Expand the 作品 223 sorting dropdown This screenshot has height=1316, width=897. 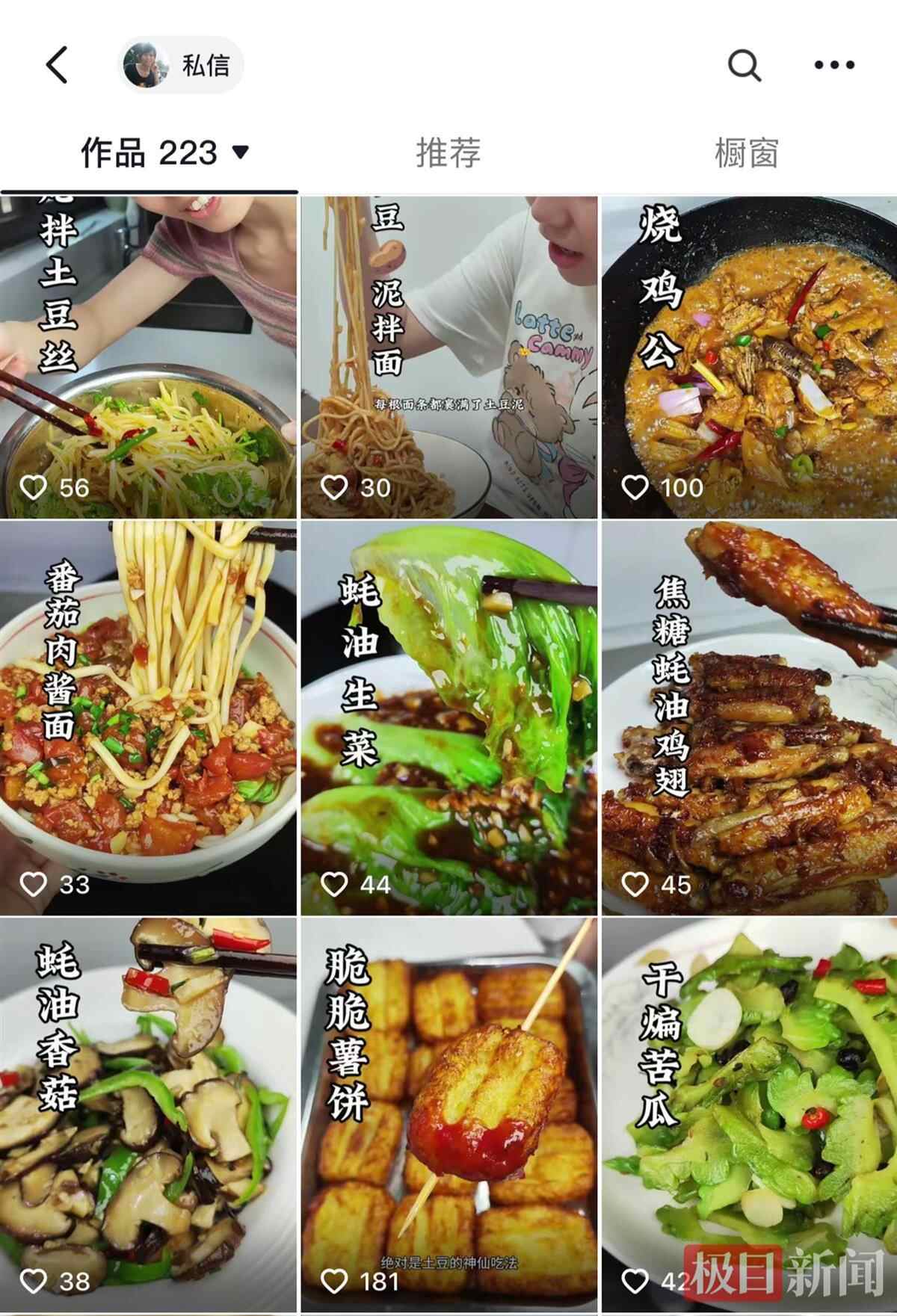coord(241,153)
